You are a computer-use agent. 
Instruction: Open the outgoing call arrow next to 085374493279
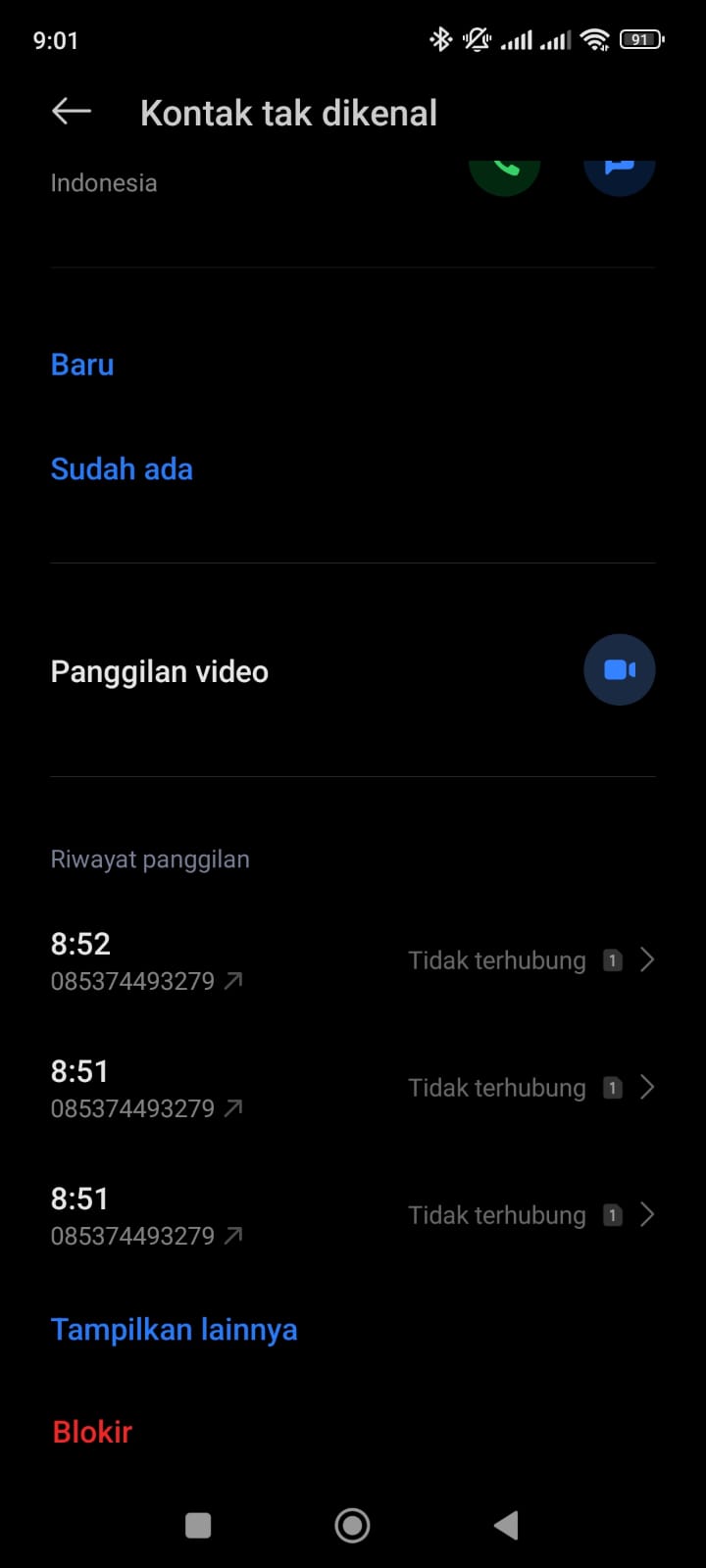coord(232,979)
